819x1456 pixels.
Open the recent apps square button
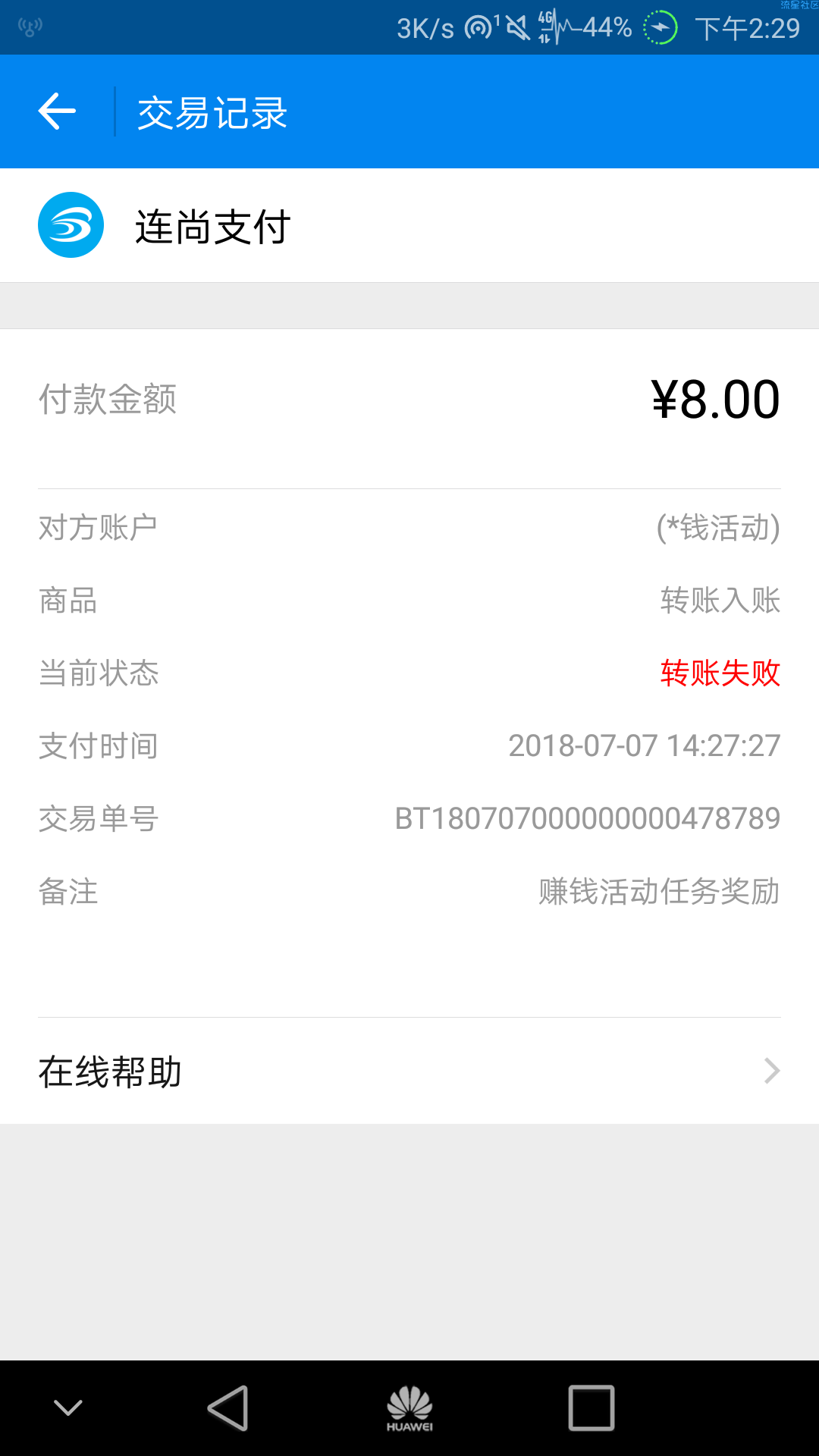tap(591, 1408)
